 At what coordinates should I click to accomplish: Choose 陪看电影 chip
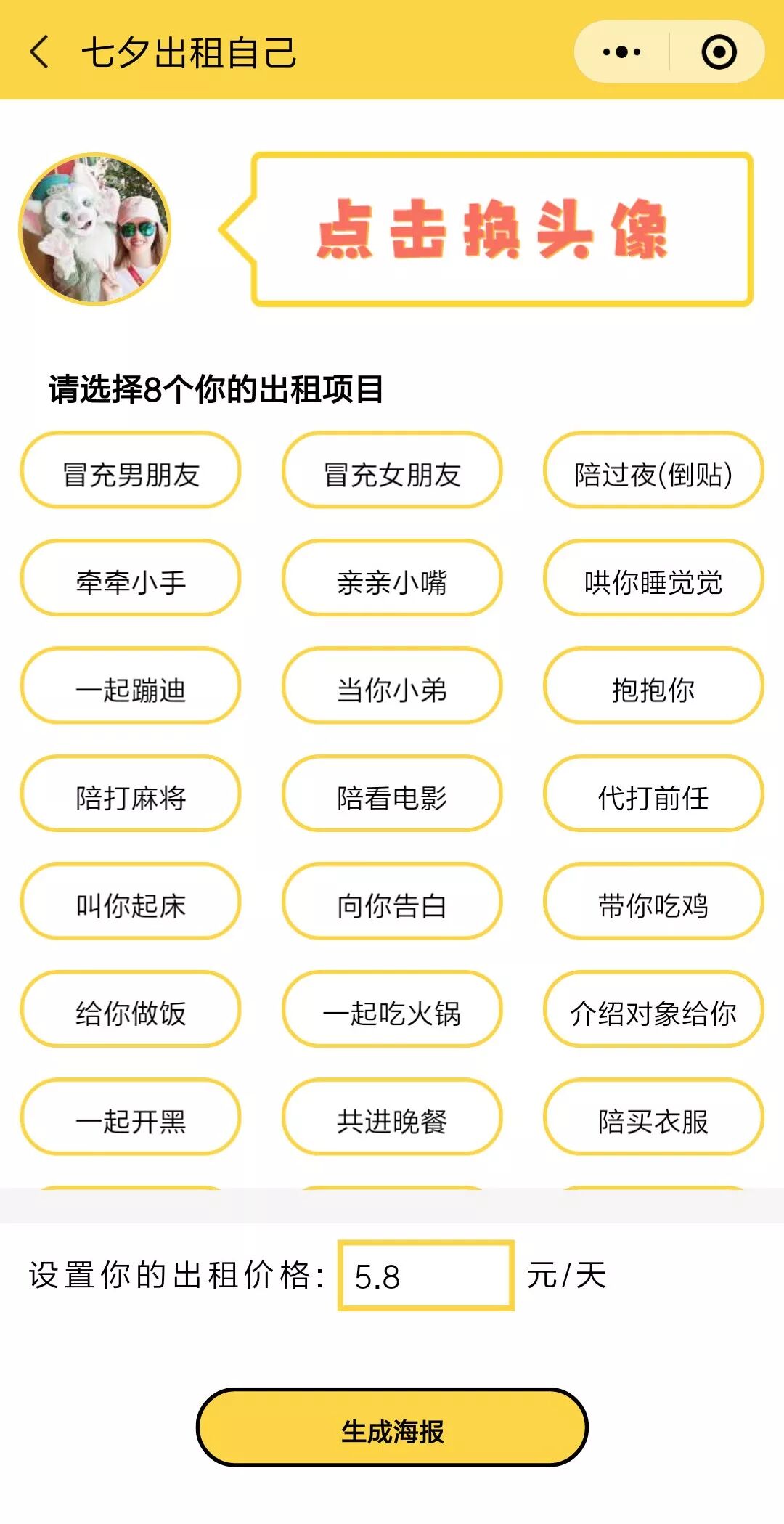[392, 797]
